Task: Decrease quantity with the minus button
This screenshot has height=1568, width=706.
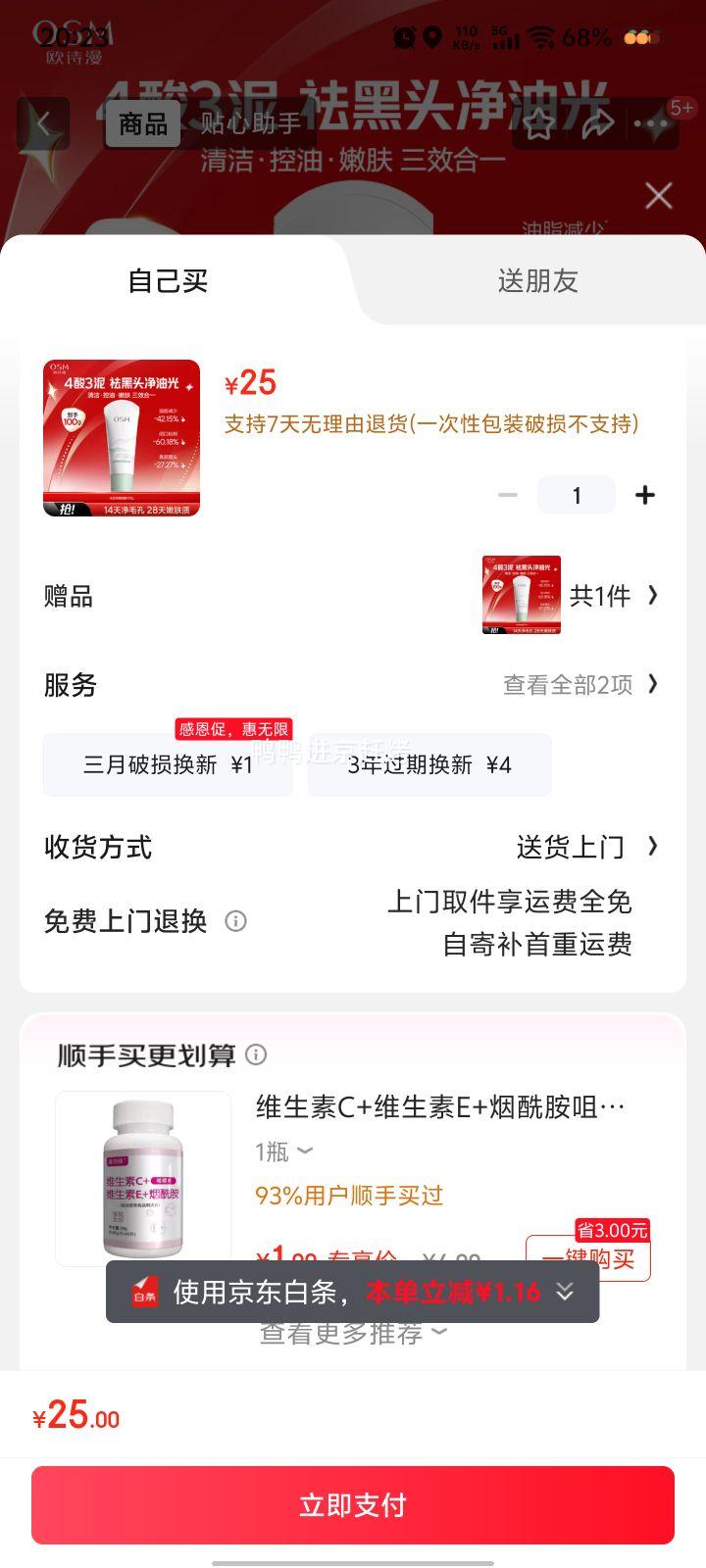Action: pos(508,495)
